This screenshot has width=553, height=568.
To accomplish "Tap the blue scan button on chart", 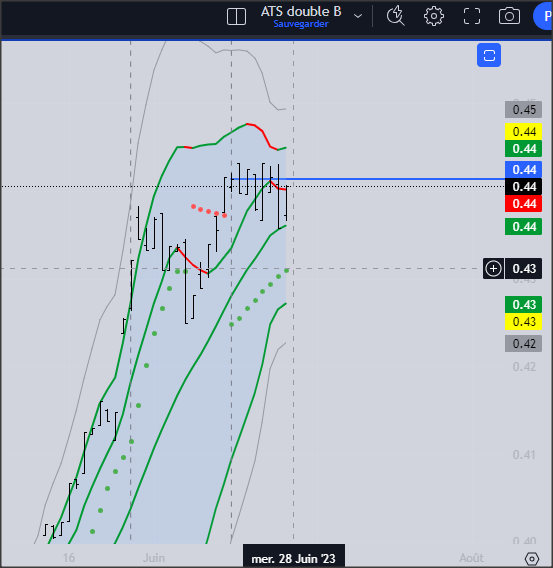I will point(489,55).
